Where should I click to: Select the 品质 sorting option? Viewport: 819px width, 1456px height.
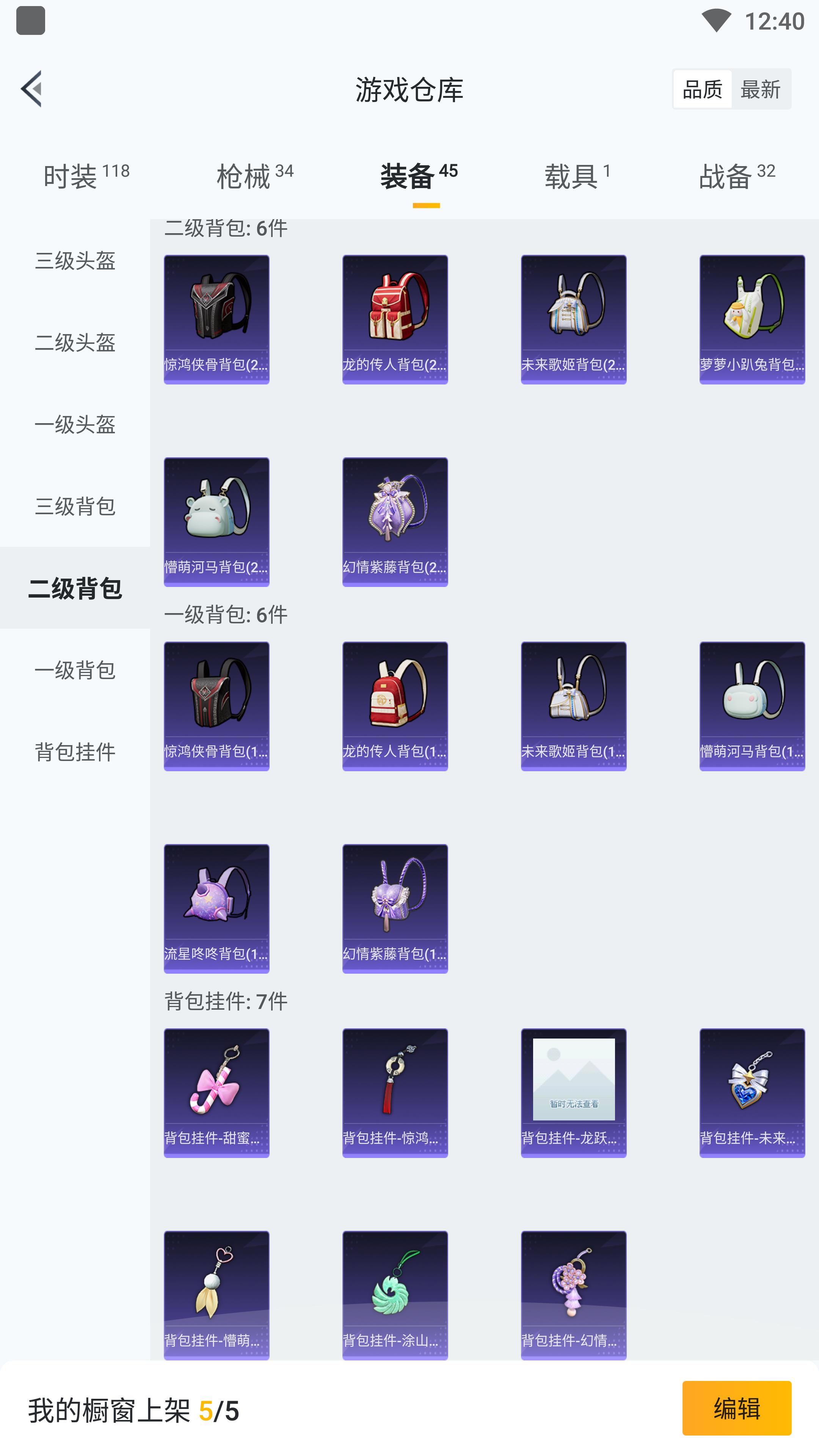pyautogui.click(x=702, y=89)
